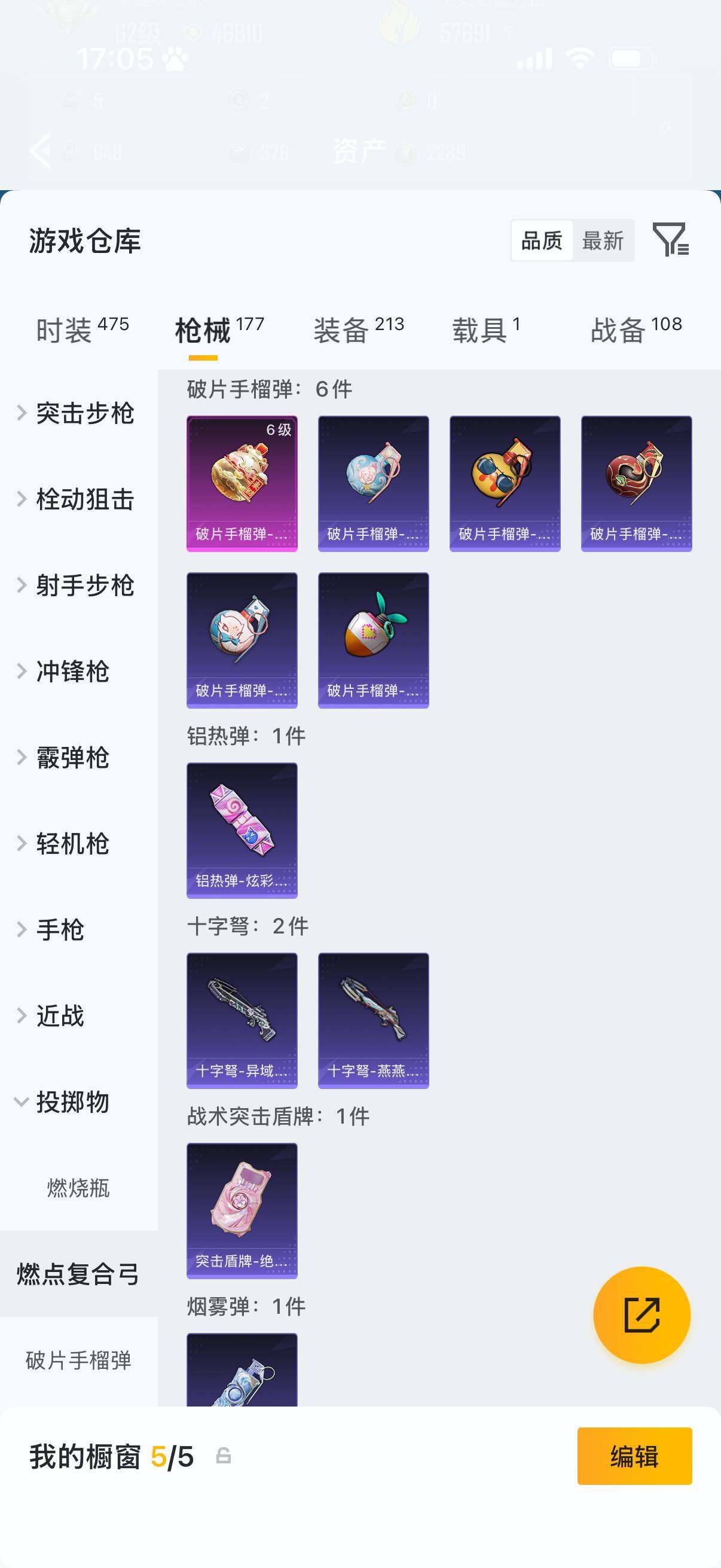Tap 编辑 to edit my showcase
The width and height of the screenshot is (721, 1568).
coord(634,1456)
